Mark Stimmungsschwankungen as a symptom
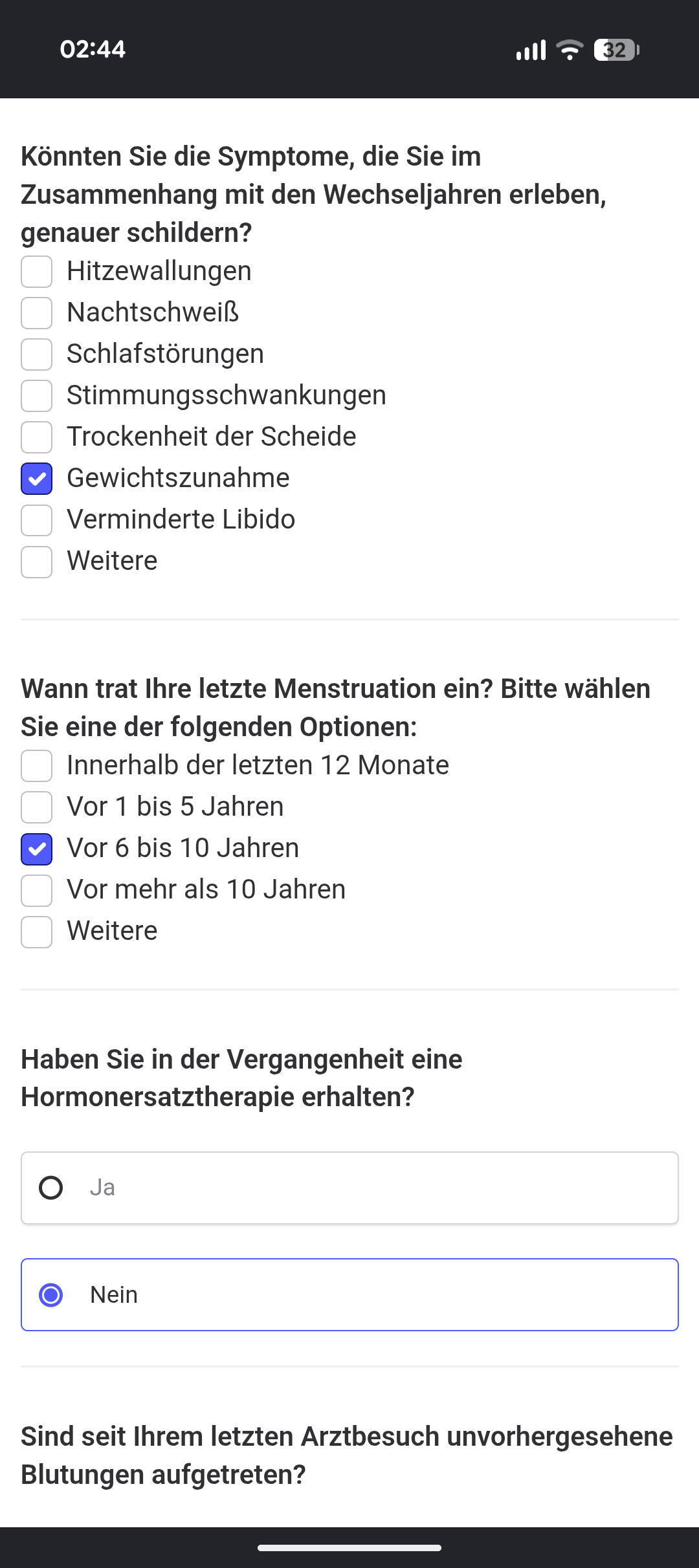 (x=37, y=396)
